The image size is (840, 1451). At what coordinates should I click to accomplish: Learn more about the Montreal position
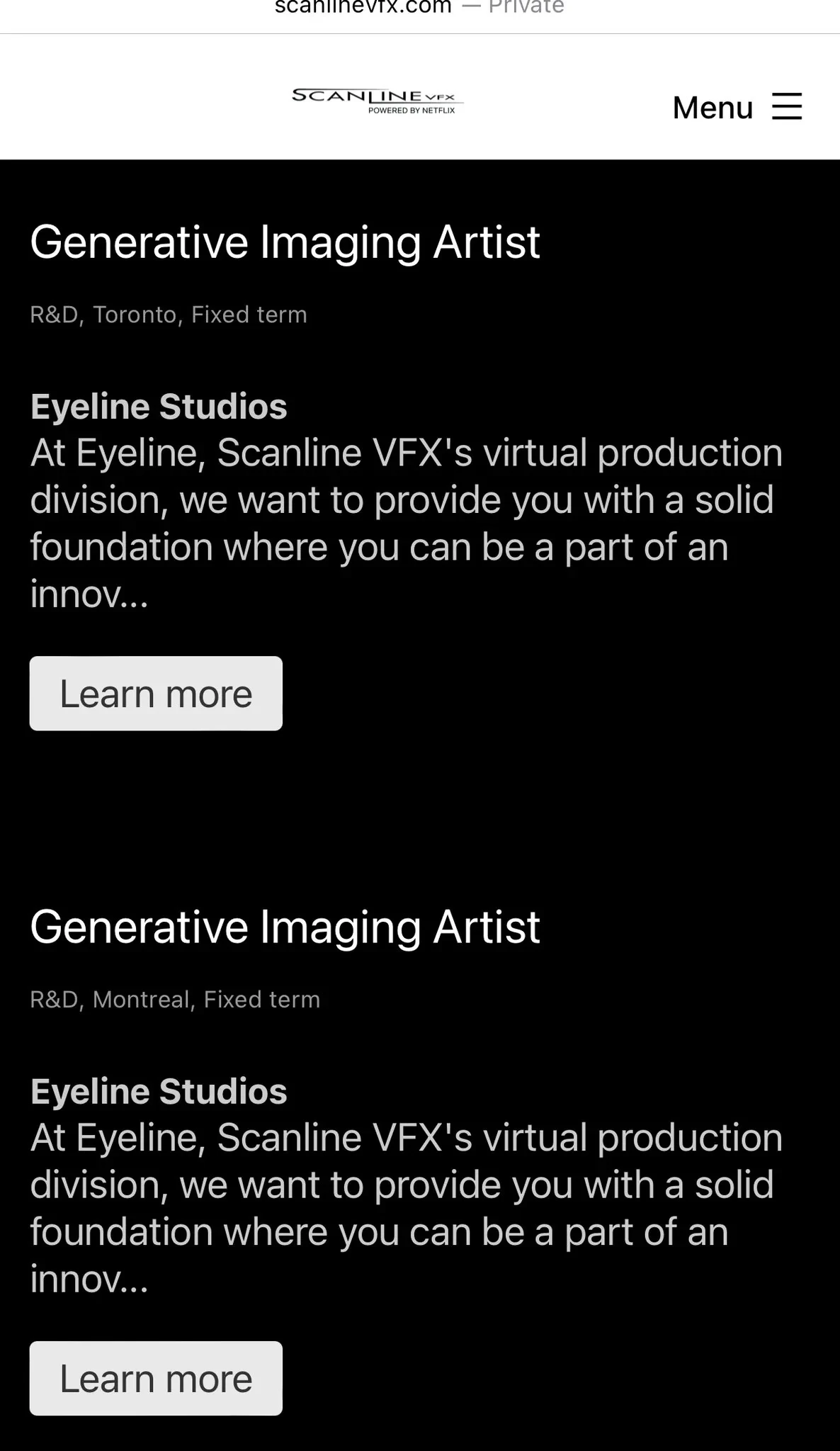point(156,1378)
